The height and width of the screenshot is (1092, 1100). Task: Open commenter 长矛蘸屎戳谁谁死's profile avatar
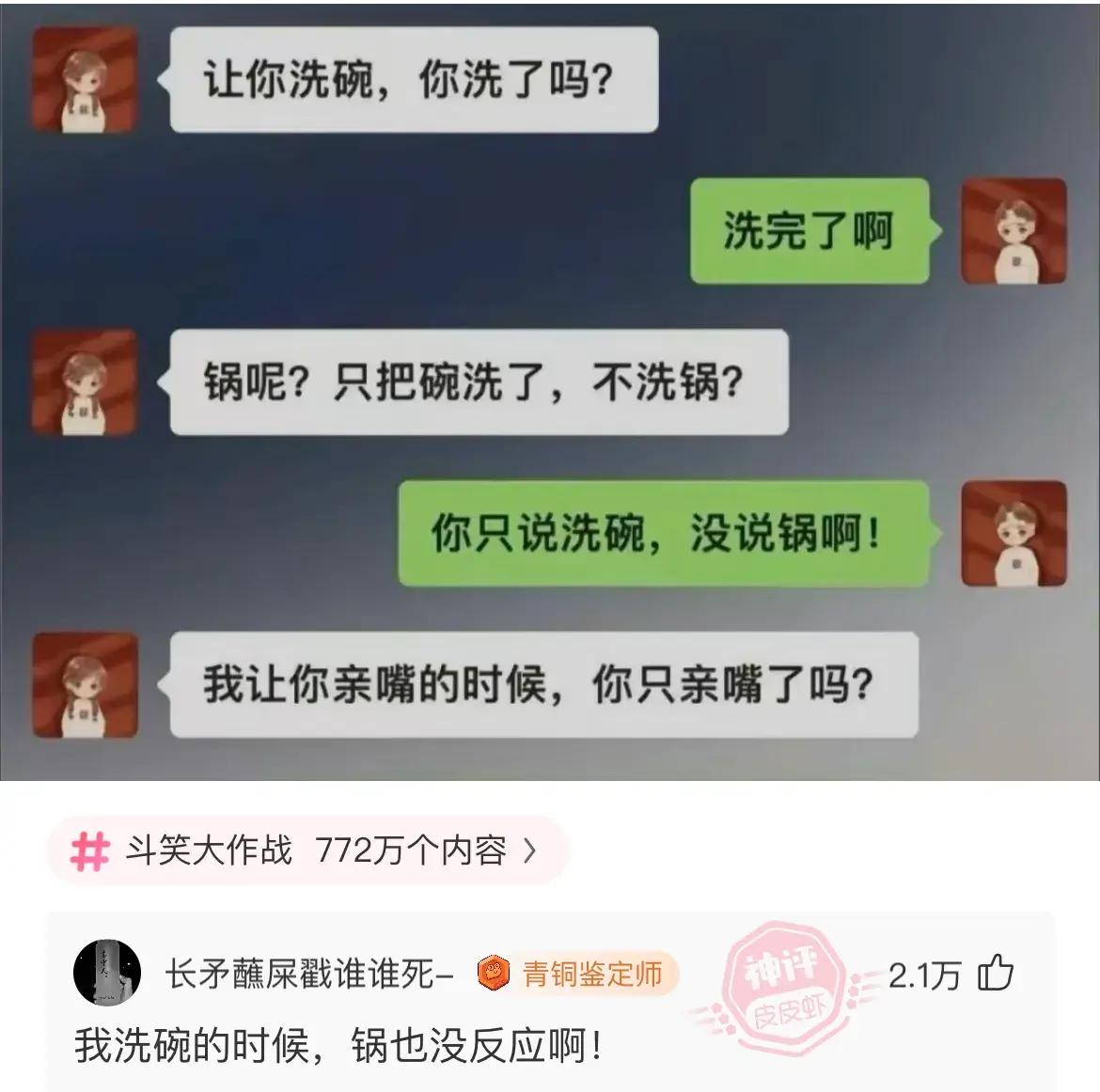(107, 973)
